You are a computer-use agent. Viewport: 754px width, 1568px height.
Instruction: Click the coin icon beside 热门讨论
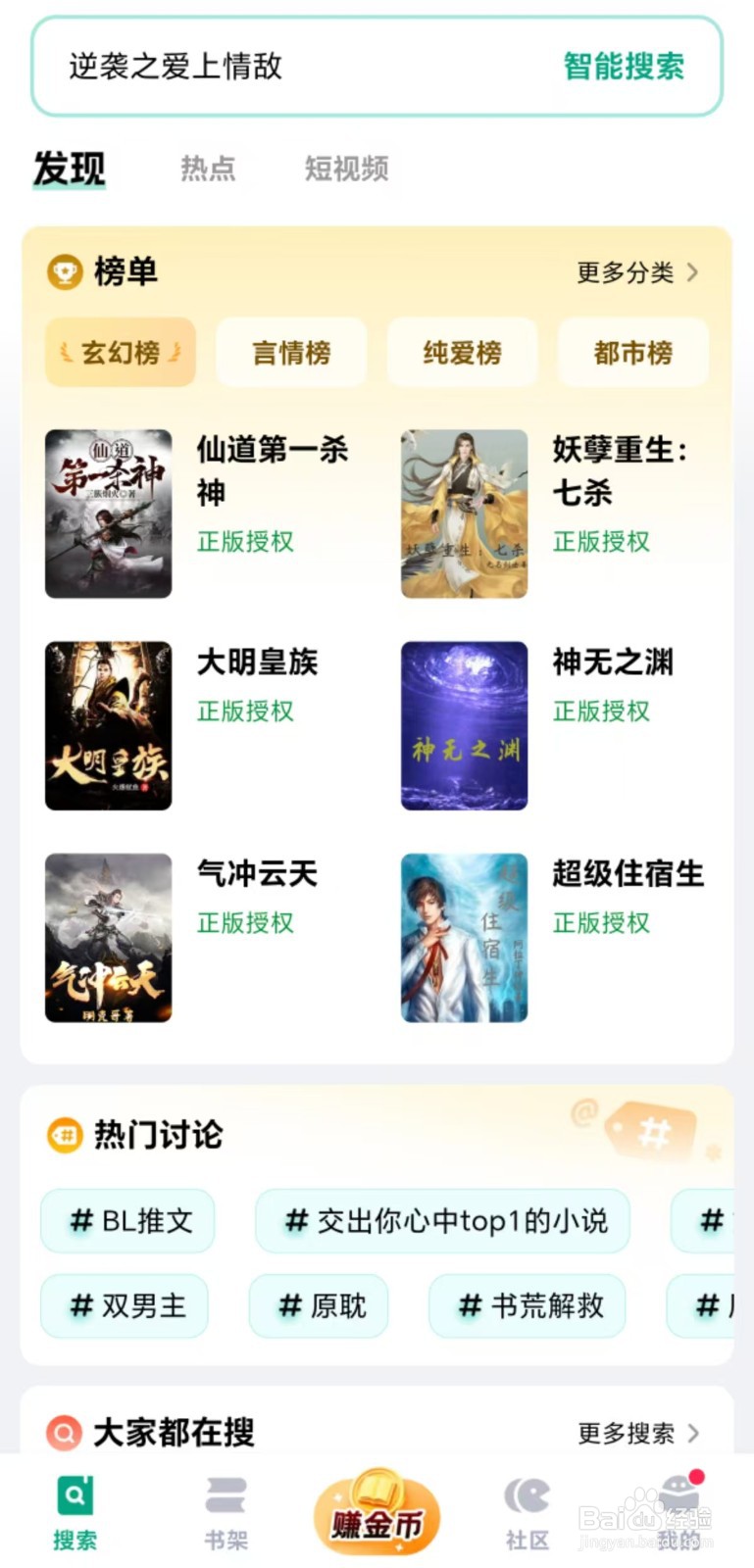63,1136
